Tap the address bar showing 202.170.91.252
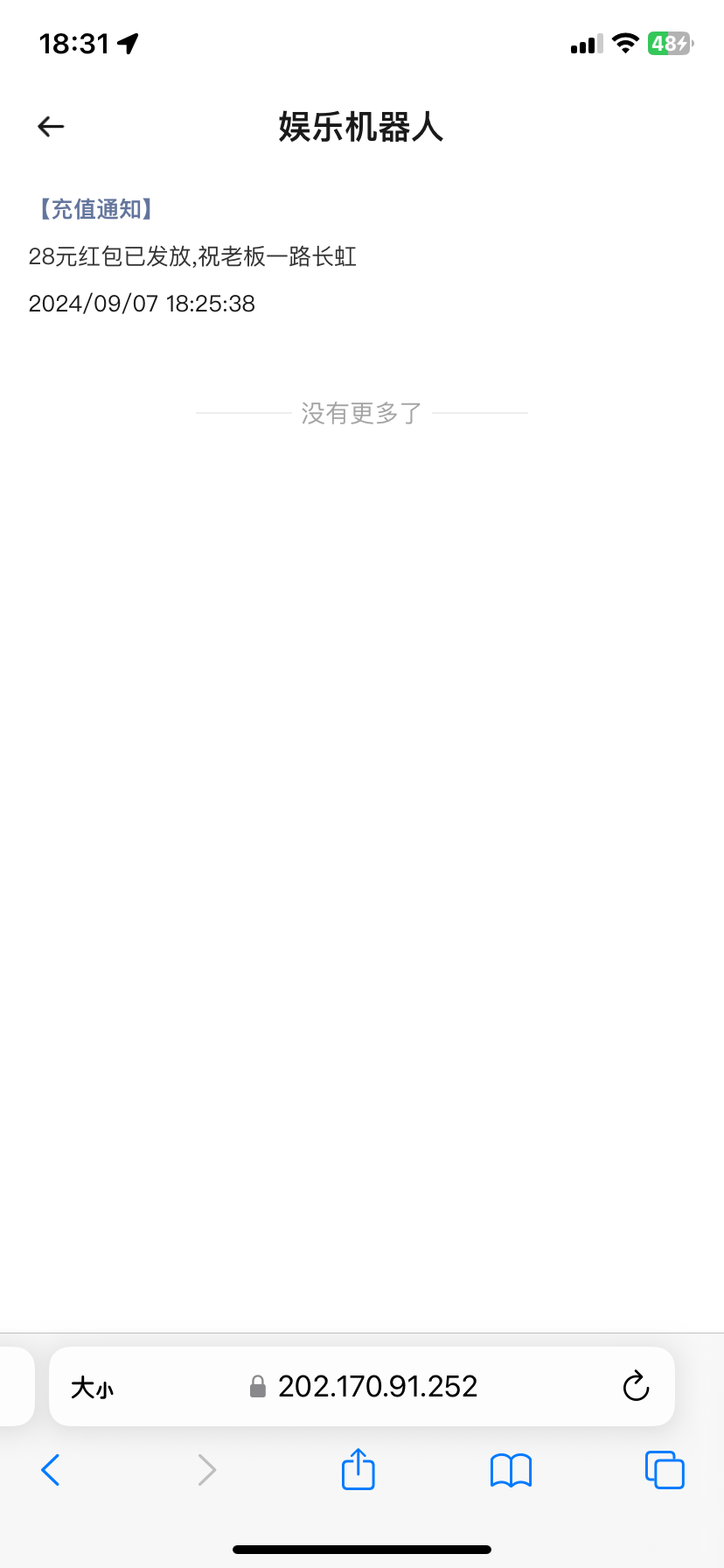Screen dimensions: 724x1568 click(362, 1387)
